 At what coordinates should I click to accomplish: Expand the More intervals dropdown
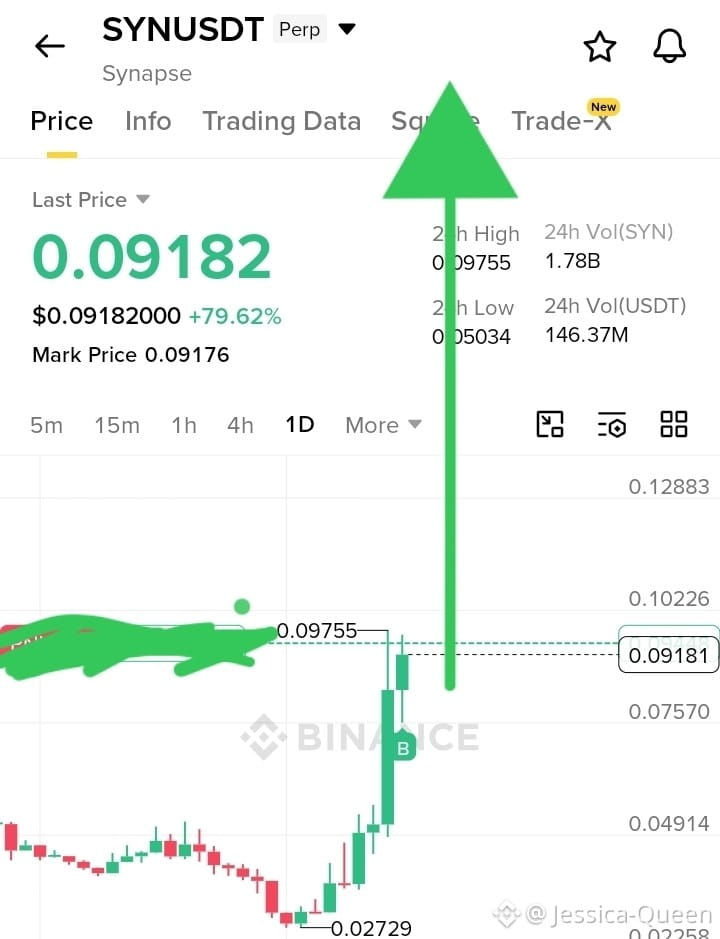383,425
